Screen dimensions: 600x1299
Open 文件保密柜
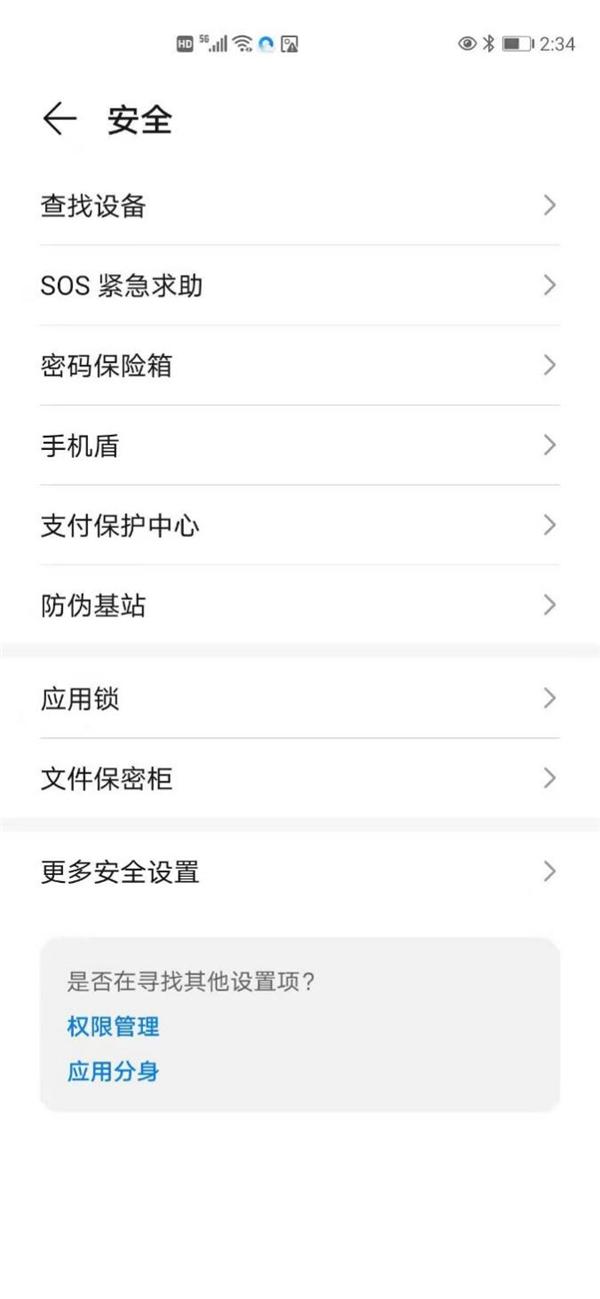pyautogui.click(x=300, y=779)
